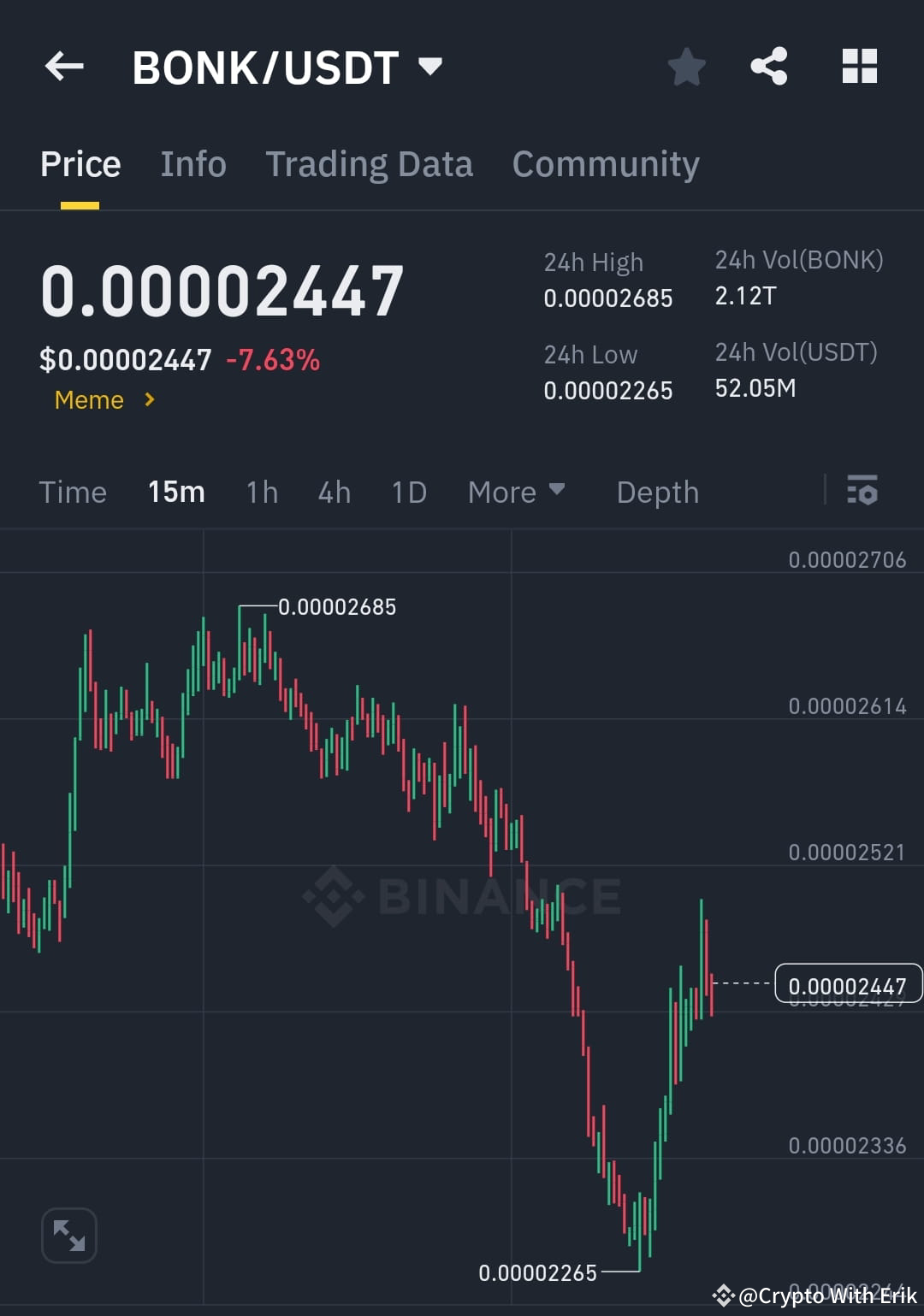Switch chart to 1D interval
The height and width of the screenshot is (1316, 924).
point(408,492)
